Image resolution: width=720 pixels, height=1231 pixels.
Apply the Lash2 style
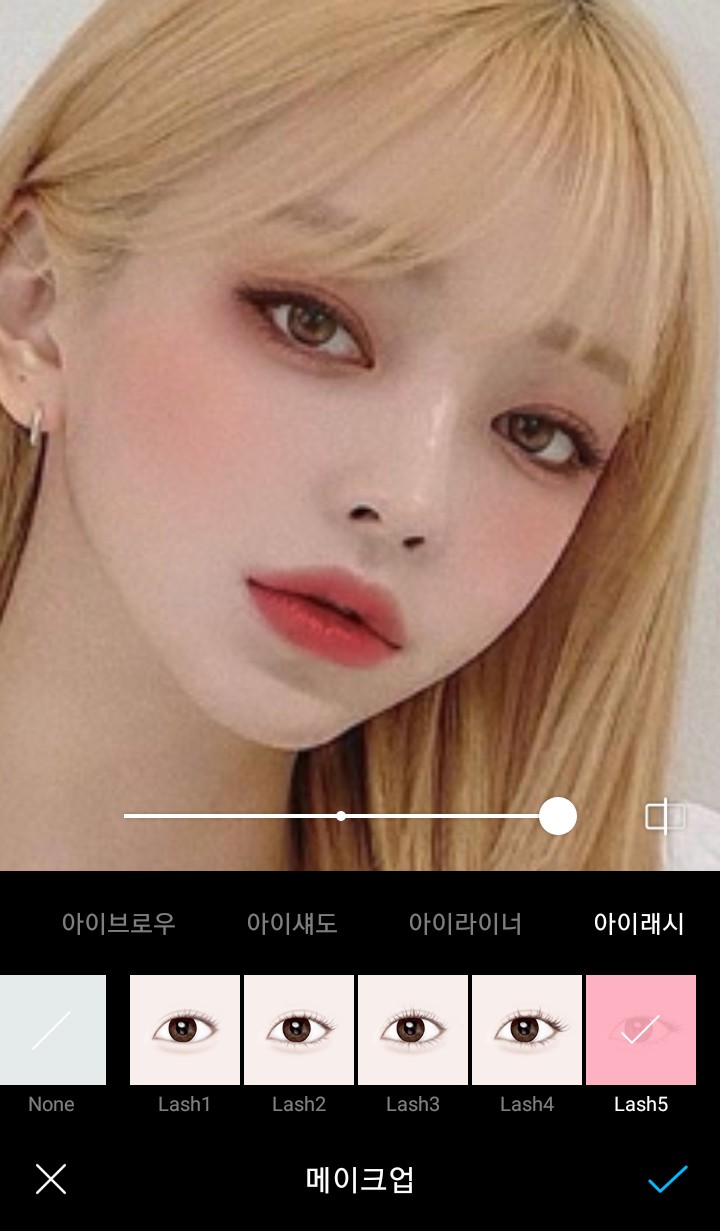tap(299, 1030)
